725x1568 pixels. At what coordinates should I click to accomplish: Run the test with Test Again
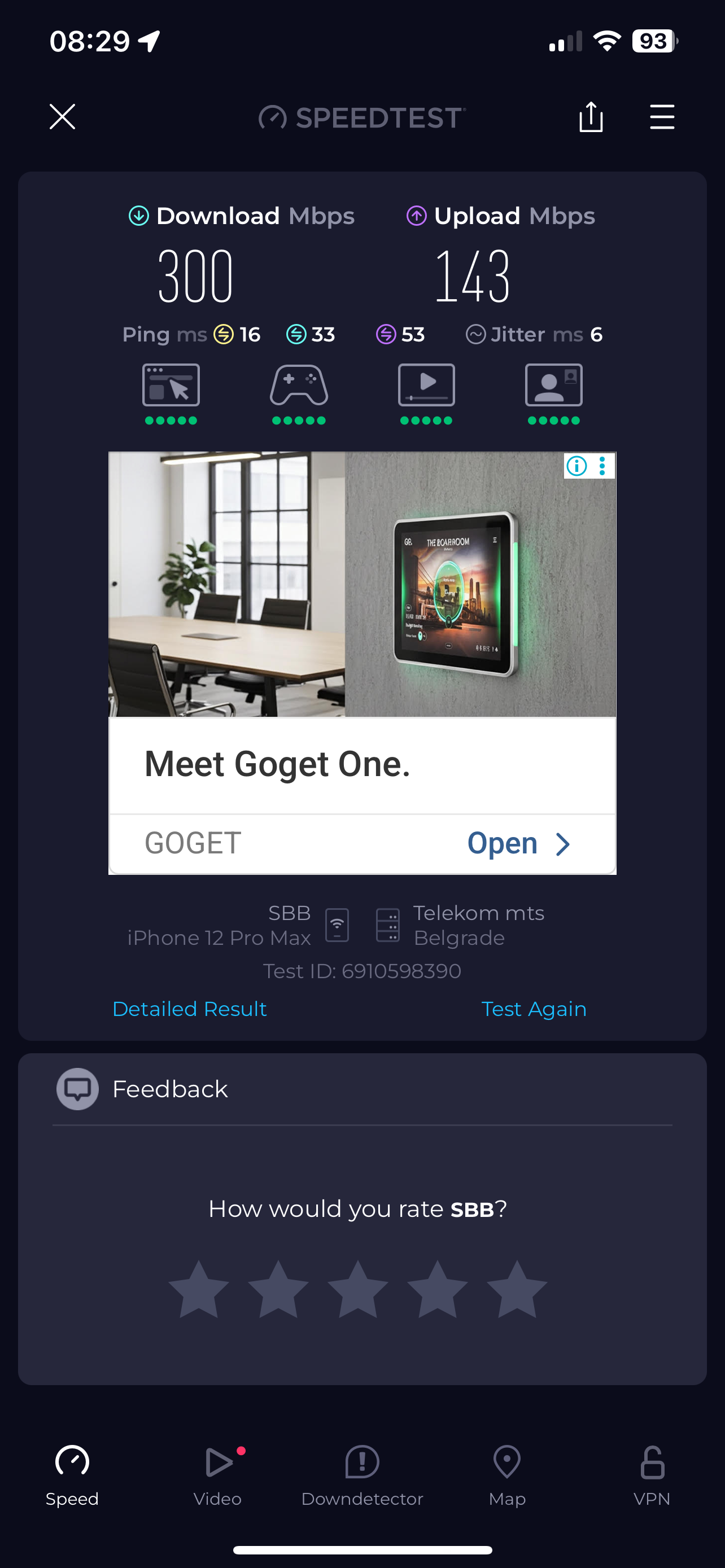534,1009
